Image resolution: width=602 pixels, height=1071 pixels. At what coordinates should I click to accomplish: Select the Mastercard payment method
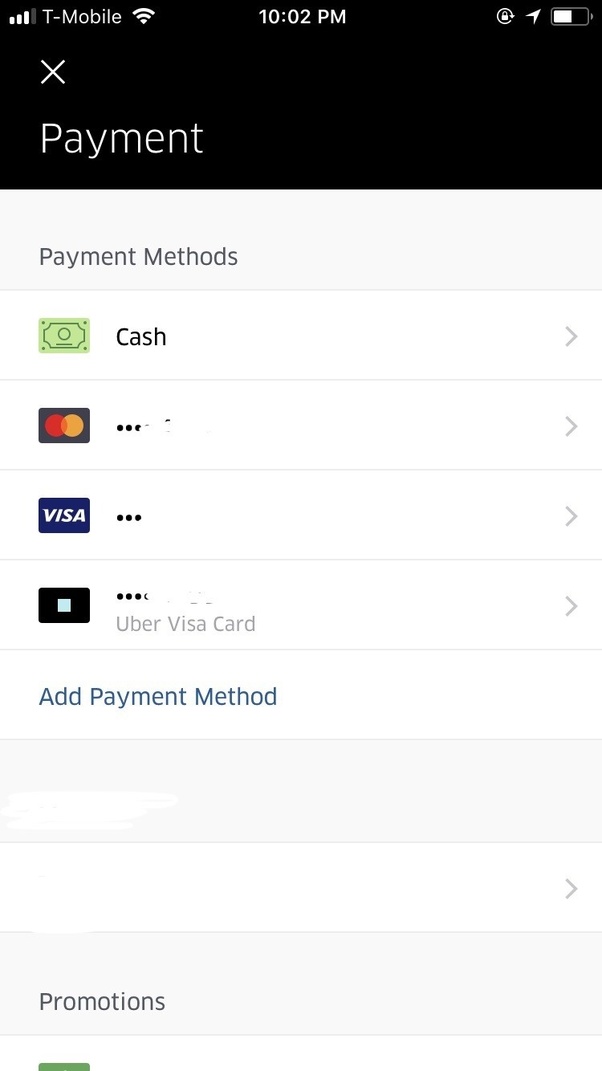point(300,426)
